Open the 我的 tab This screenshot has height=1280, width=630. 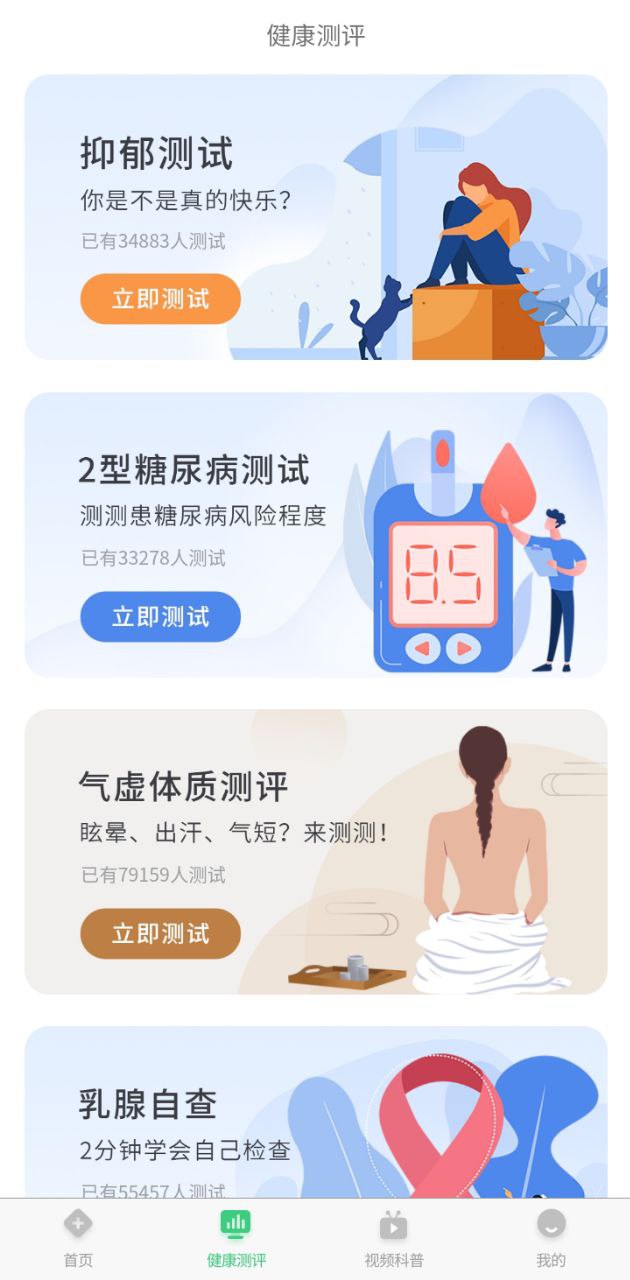(x=551, y=1238)
